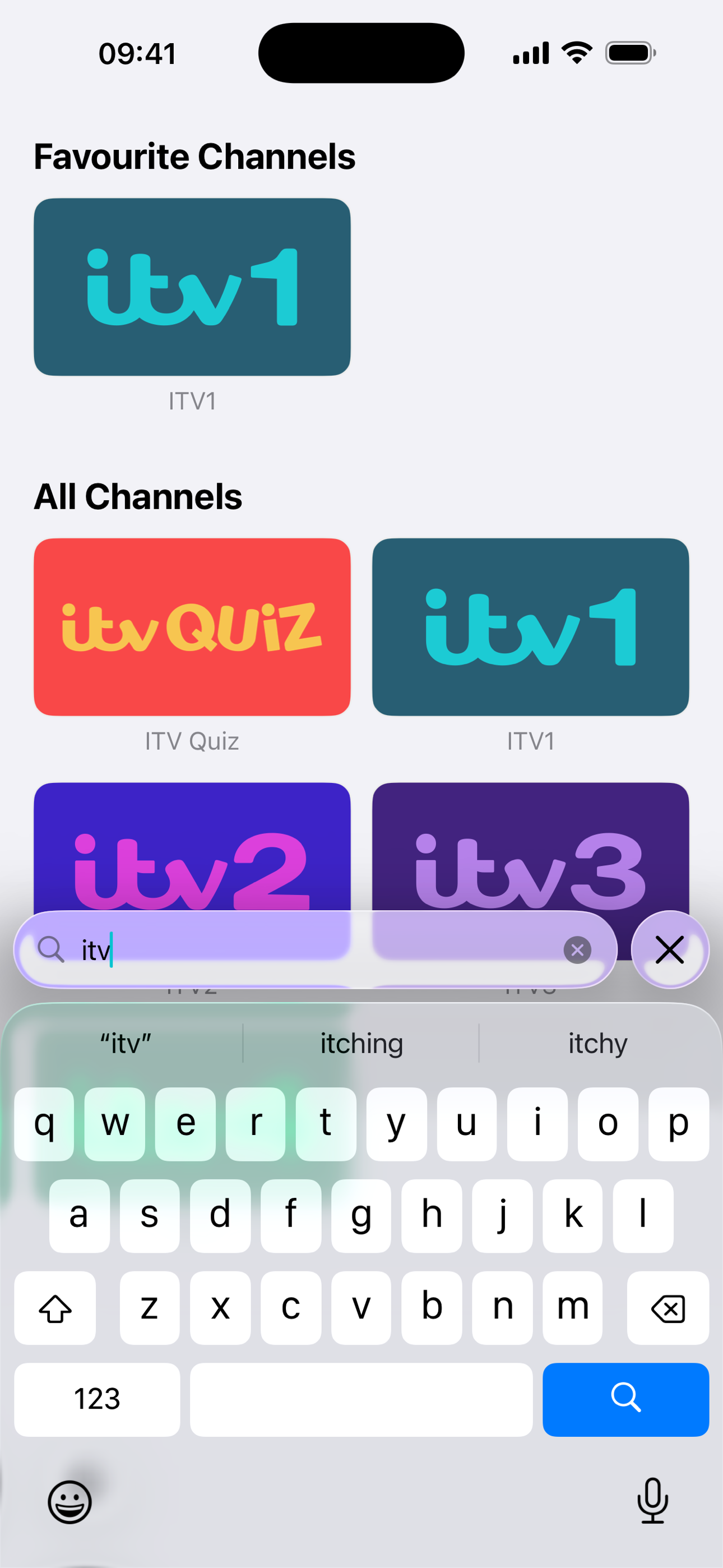Hit the backspace key
The height and width of the screenshot is (1568, 723).
pos(668,1307)
